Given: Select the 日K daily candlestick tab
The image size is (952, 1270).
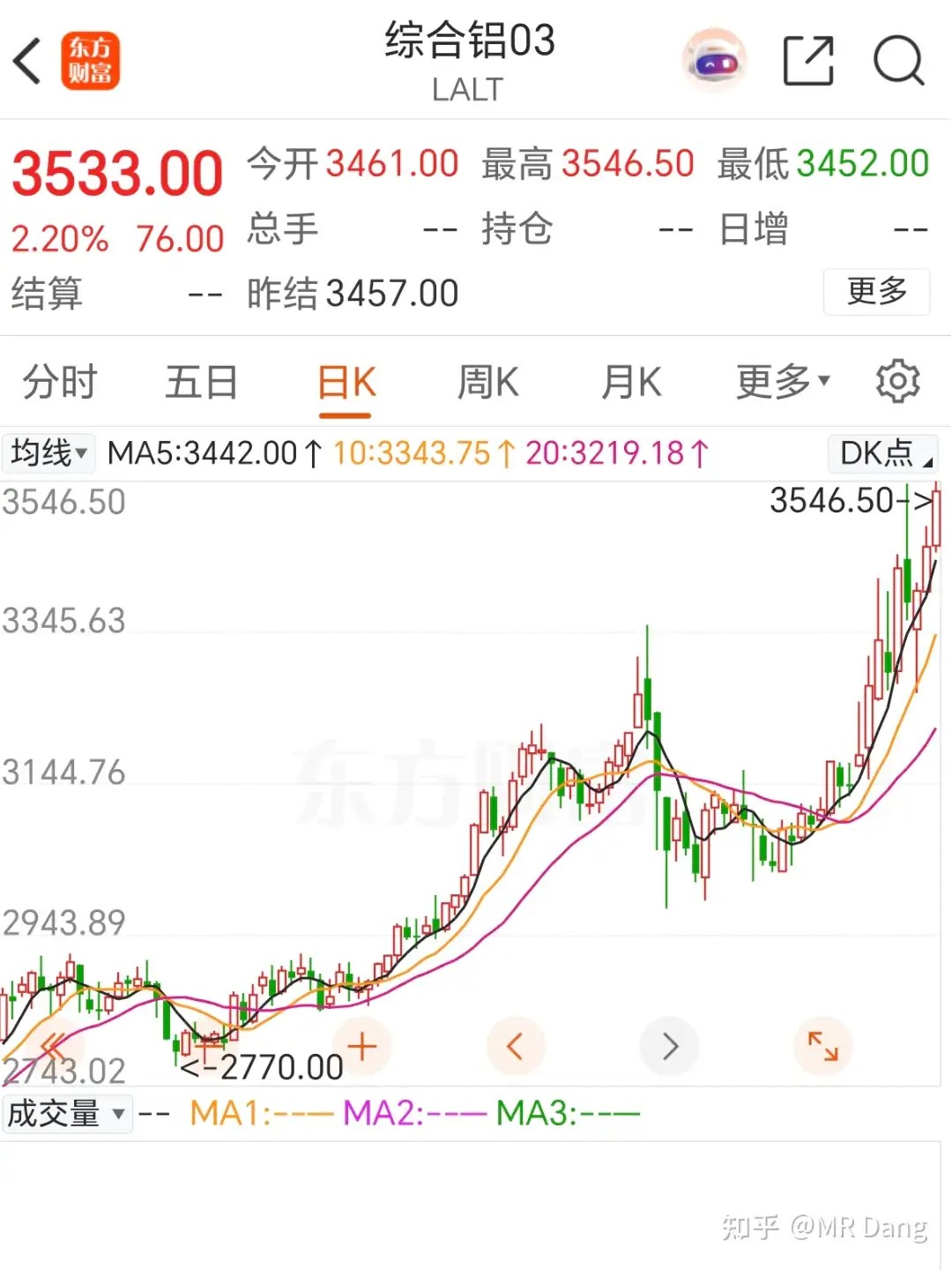Looking at the screenshot, I should (x=345, y=381).
